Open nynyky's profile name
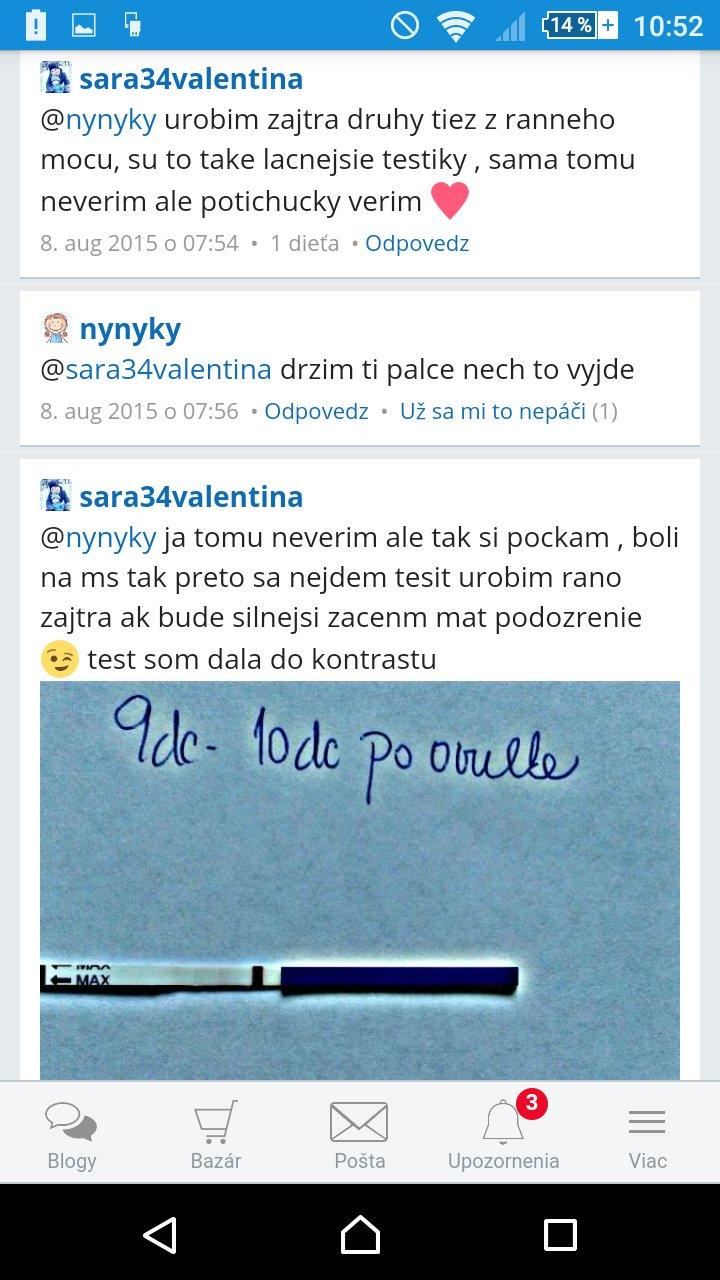Viewport: 720px width, 1280px height. coord(130,329)
